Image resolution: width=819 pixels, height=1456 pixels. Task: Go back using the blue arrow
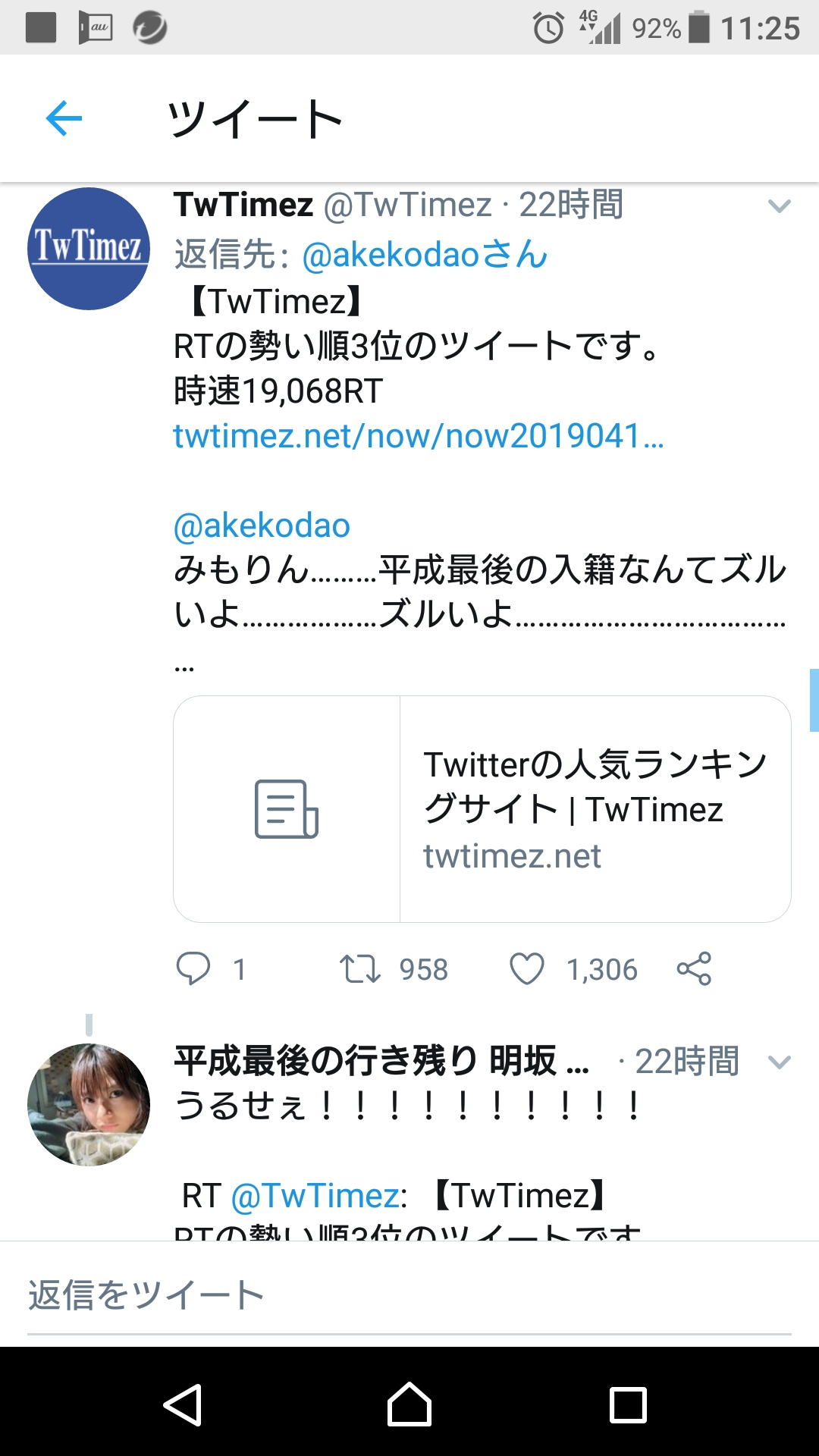coord(64,118)
